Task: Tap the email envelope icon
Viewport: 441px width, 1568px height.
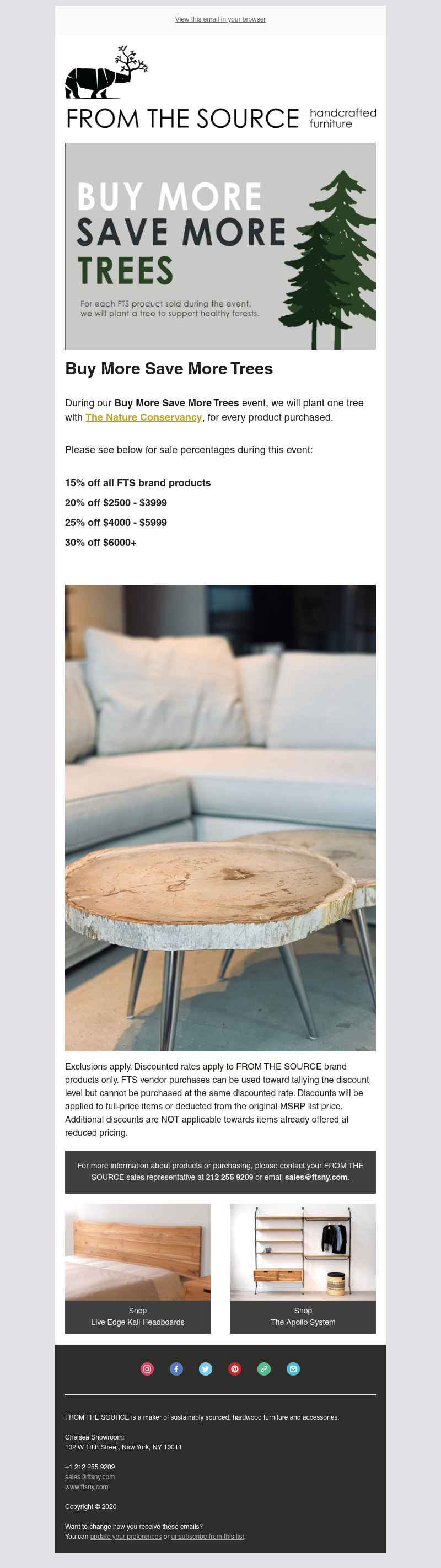Action: pos(293,1369)
